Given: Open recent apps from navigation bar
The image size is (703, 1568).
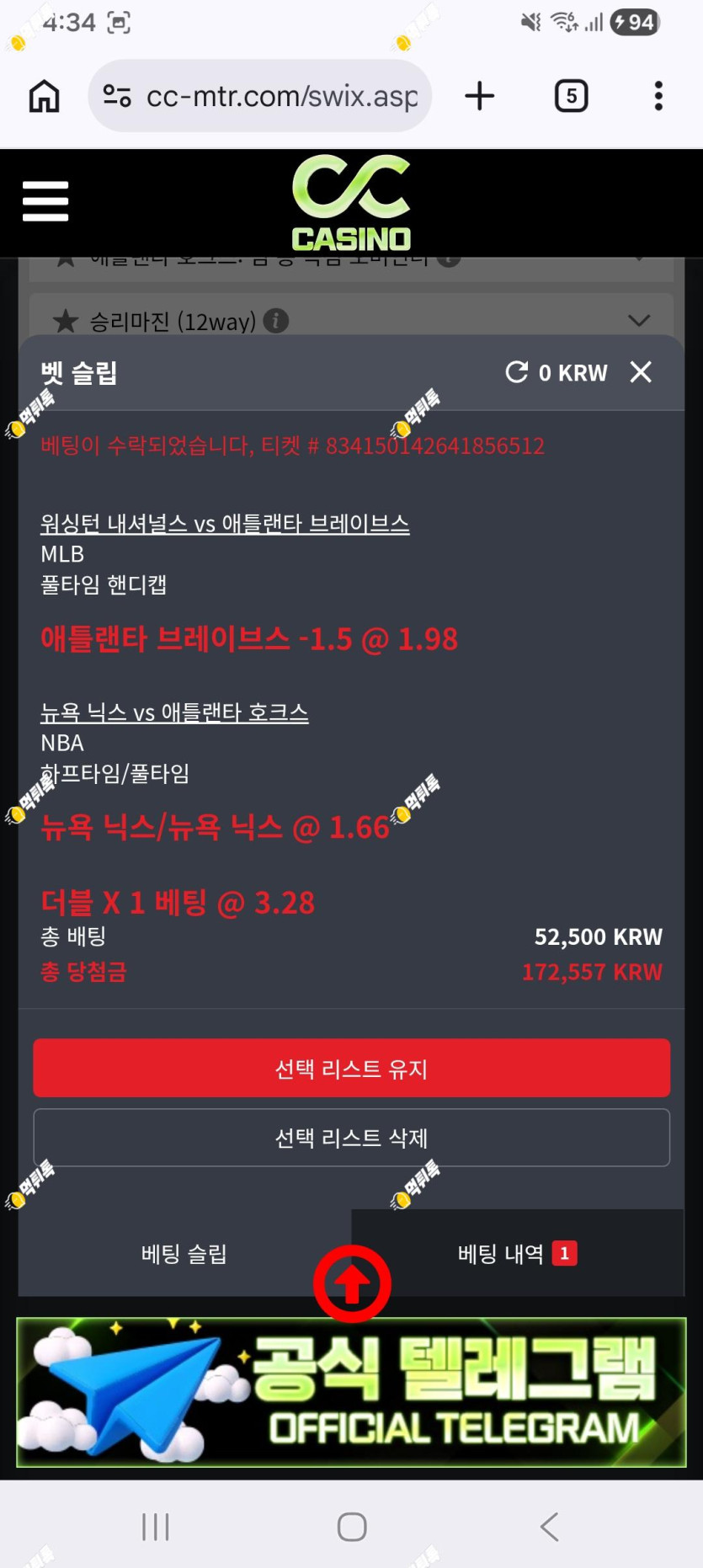Looking at the screenshot, I should coord(156,1526).
